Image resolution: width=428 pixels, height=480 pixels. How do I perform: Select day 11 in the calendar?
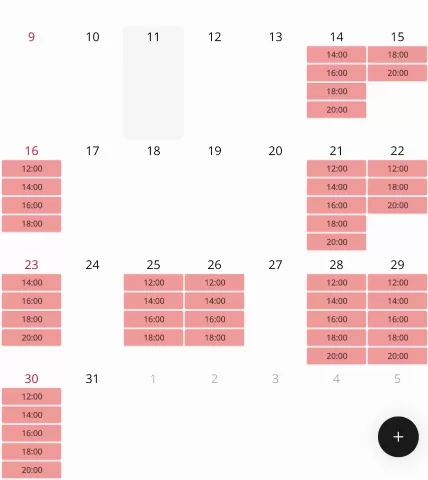pos(153,82)
